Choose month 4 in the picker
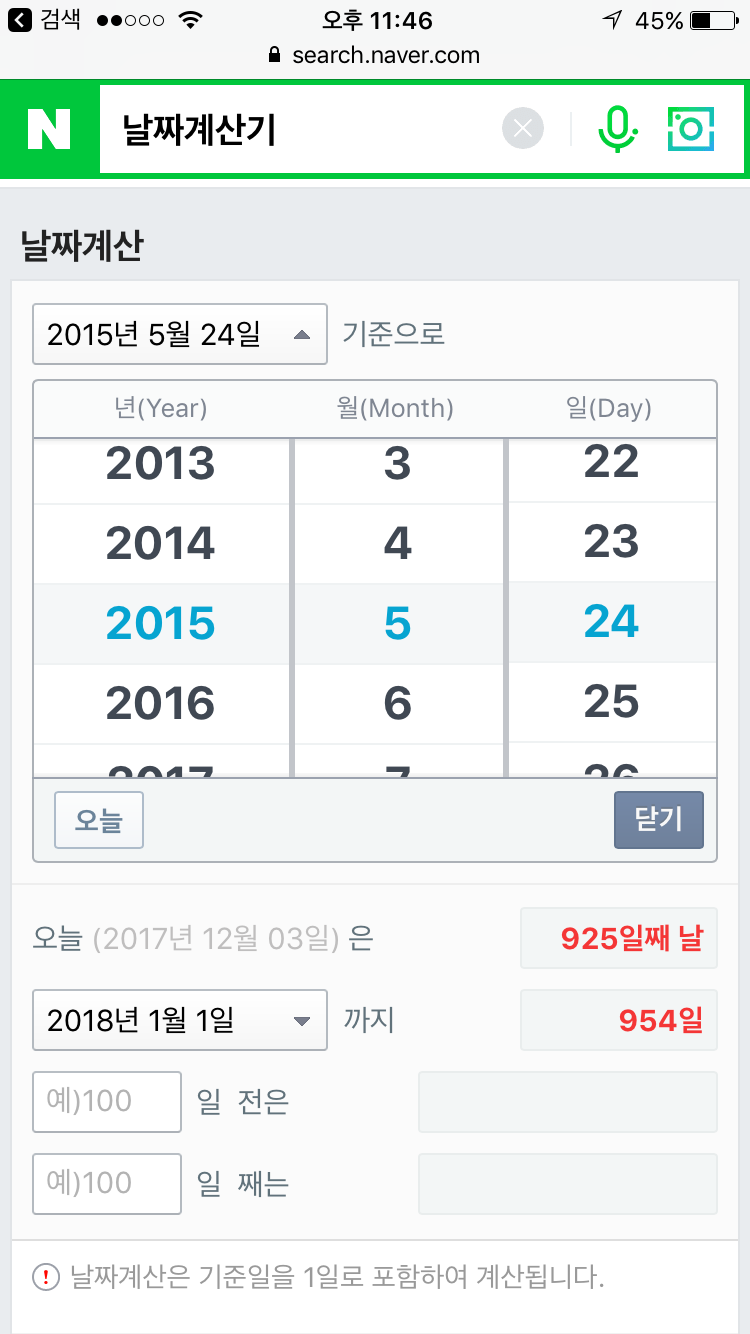750x1334 pixels. click(398, 543)
